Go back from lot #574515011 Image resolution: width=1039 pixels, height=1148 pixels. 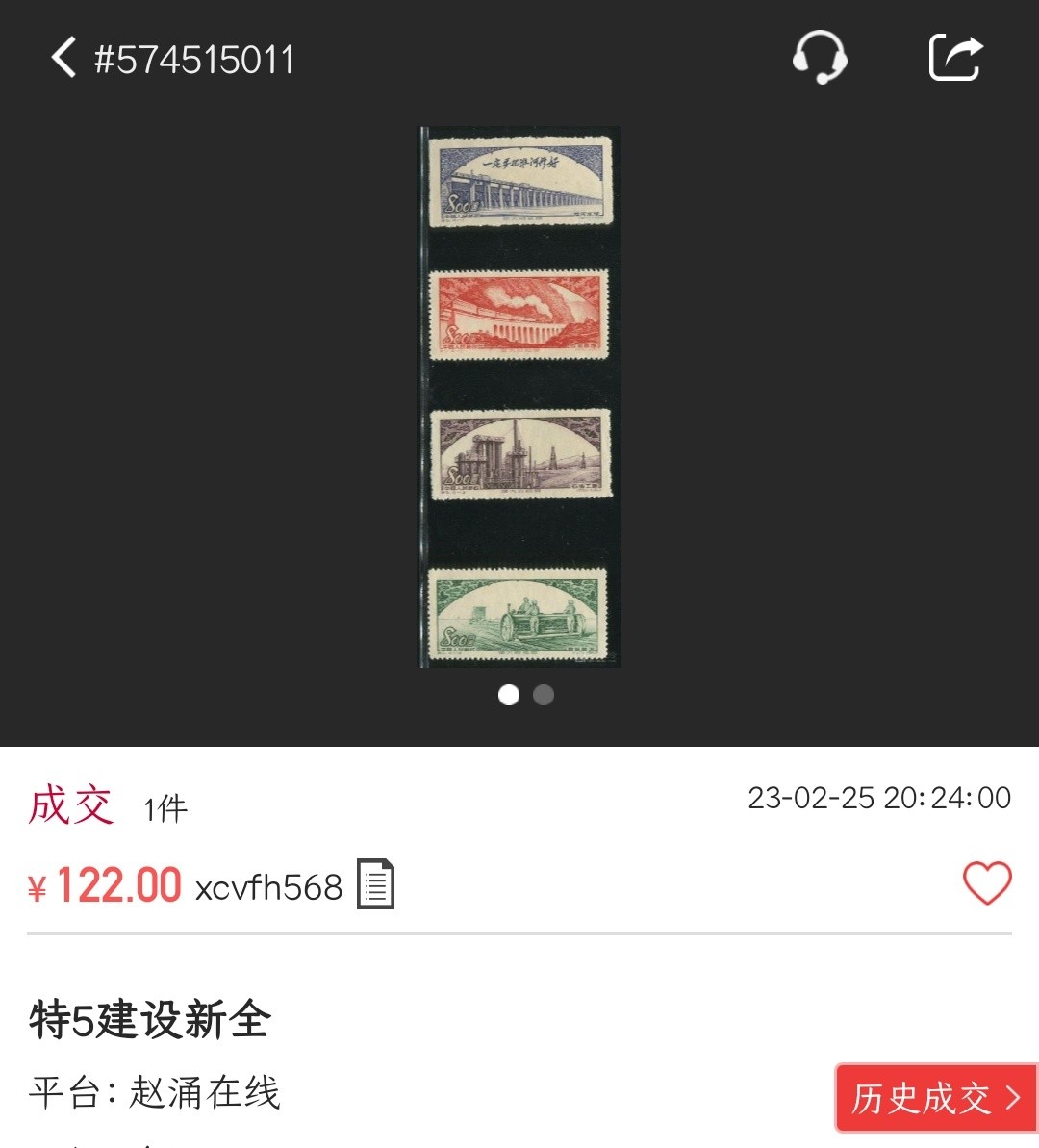[x=63, y=58]
